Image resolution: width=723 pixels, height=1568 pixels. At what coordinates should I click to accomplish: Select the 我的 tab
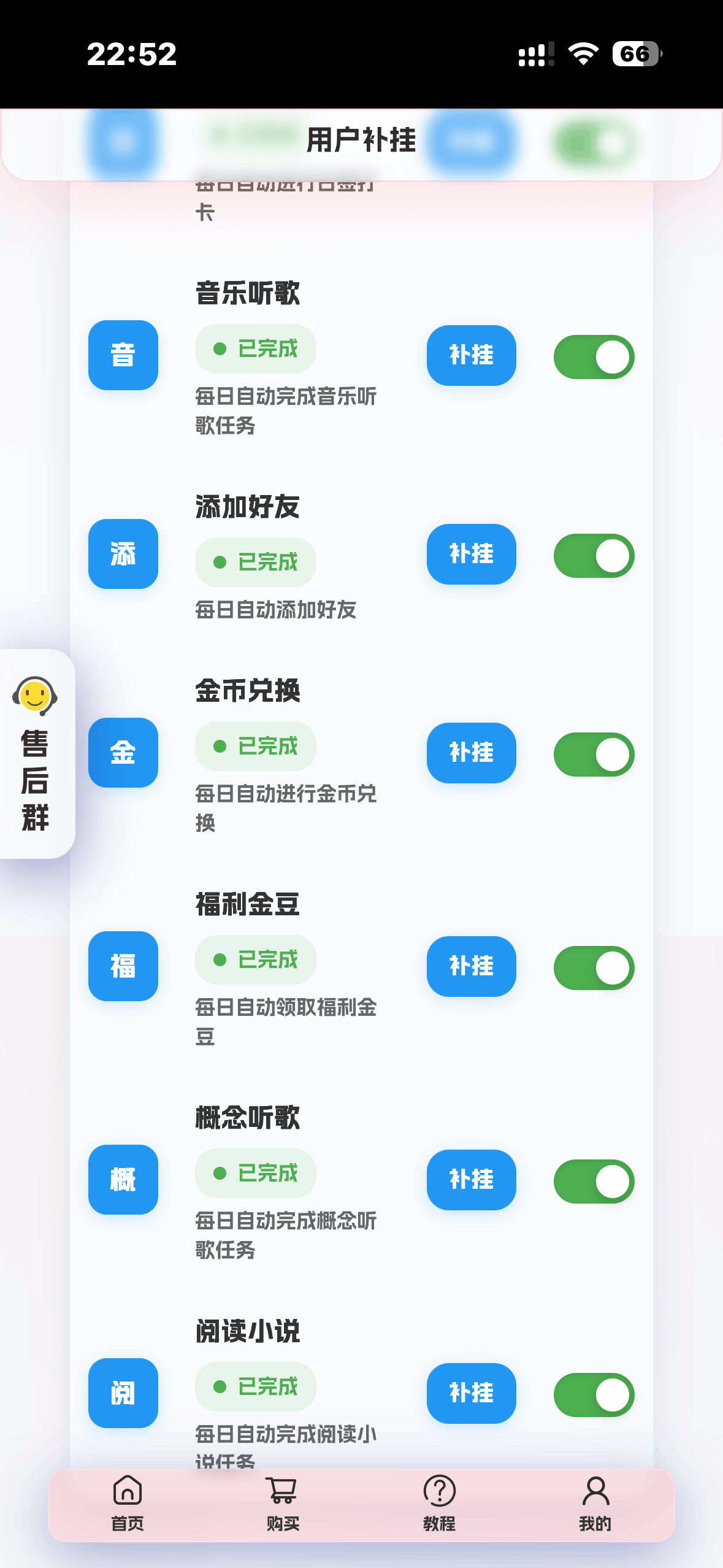[x=595, y=1504]
